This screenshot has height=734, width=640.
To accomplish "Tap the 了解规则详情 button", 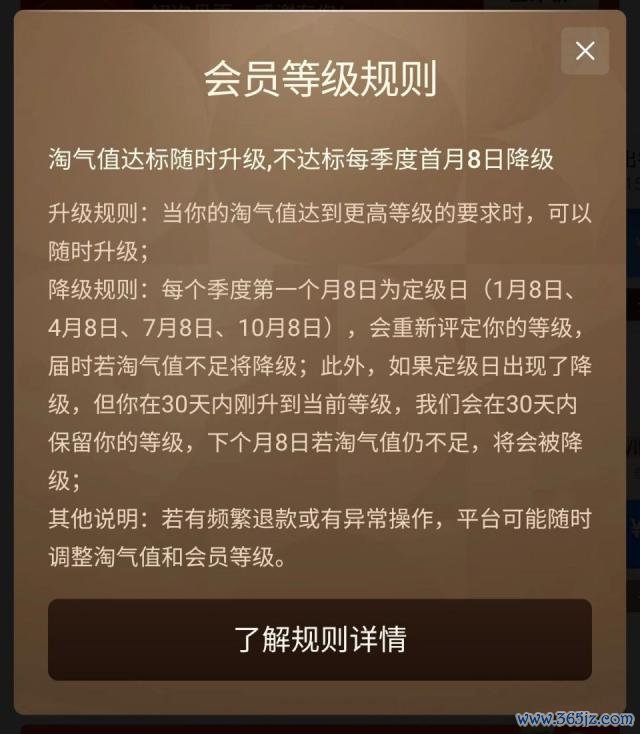I will tap(320, 640).
